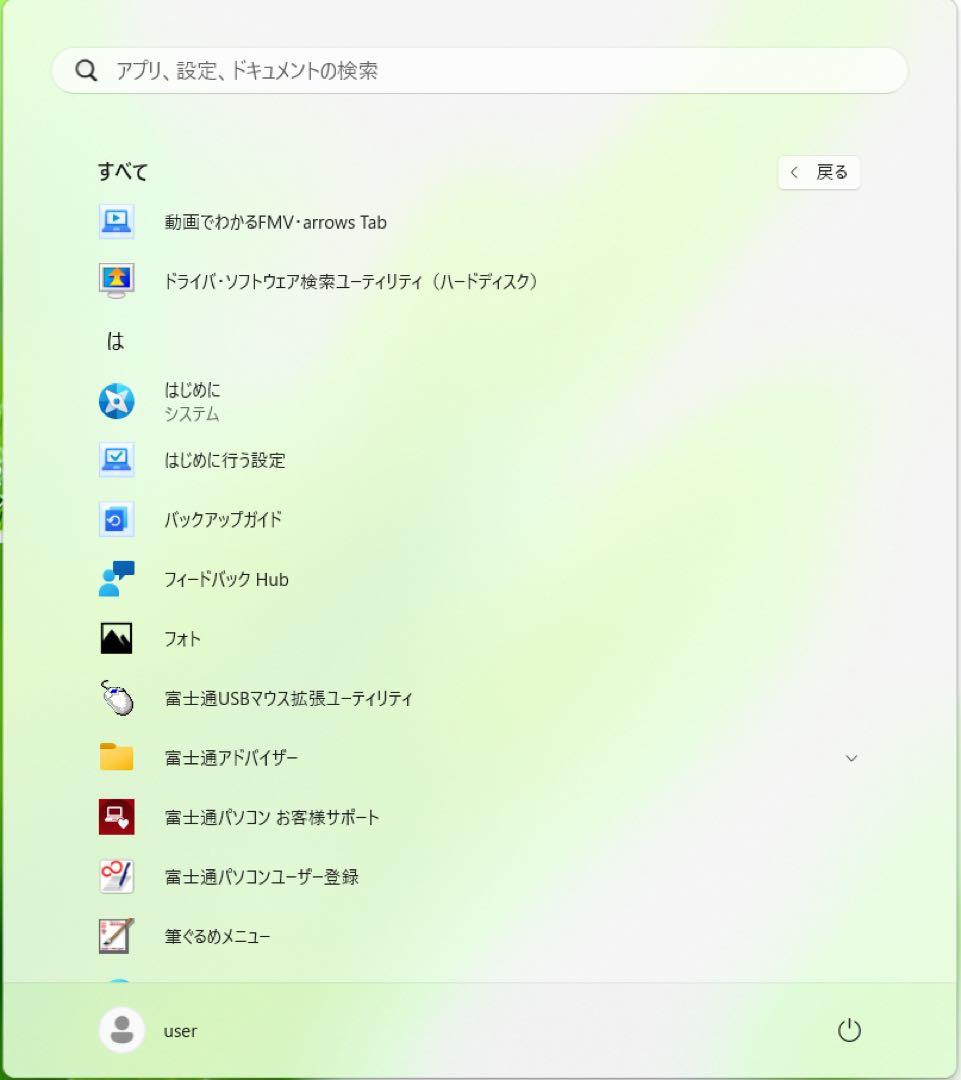Open バックアップガイド

[x=223, y=519]
